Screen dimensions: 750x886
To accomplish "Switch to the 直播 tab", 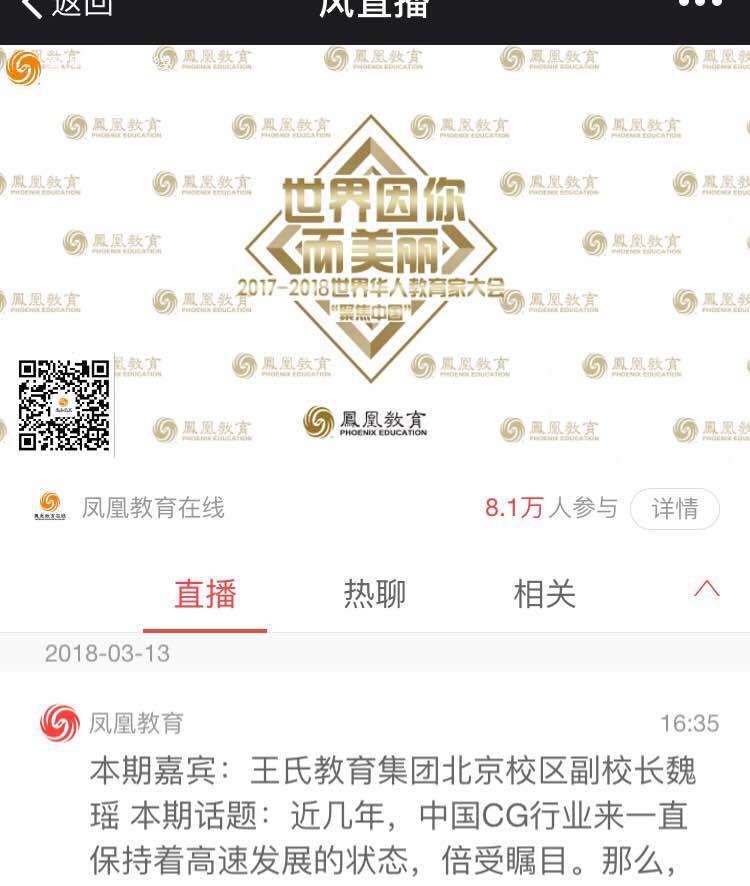I will (205, 594).
